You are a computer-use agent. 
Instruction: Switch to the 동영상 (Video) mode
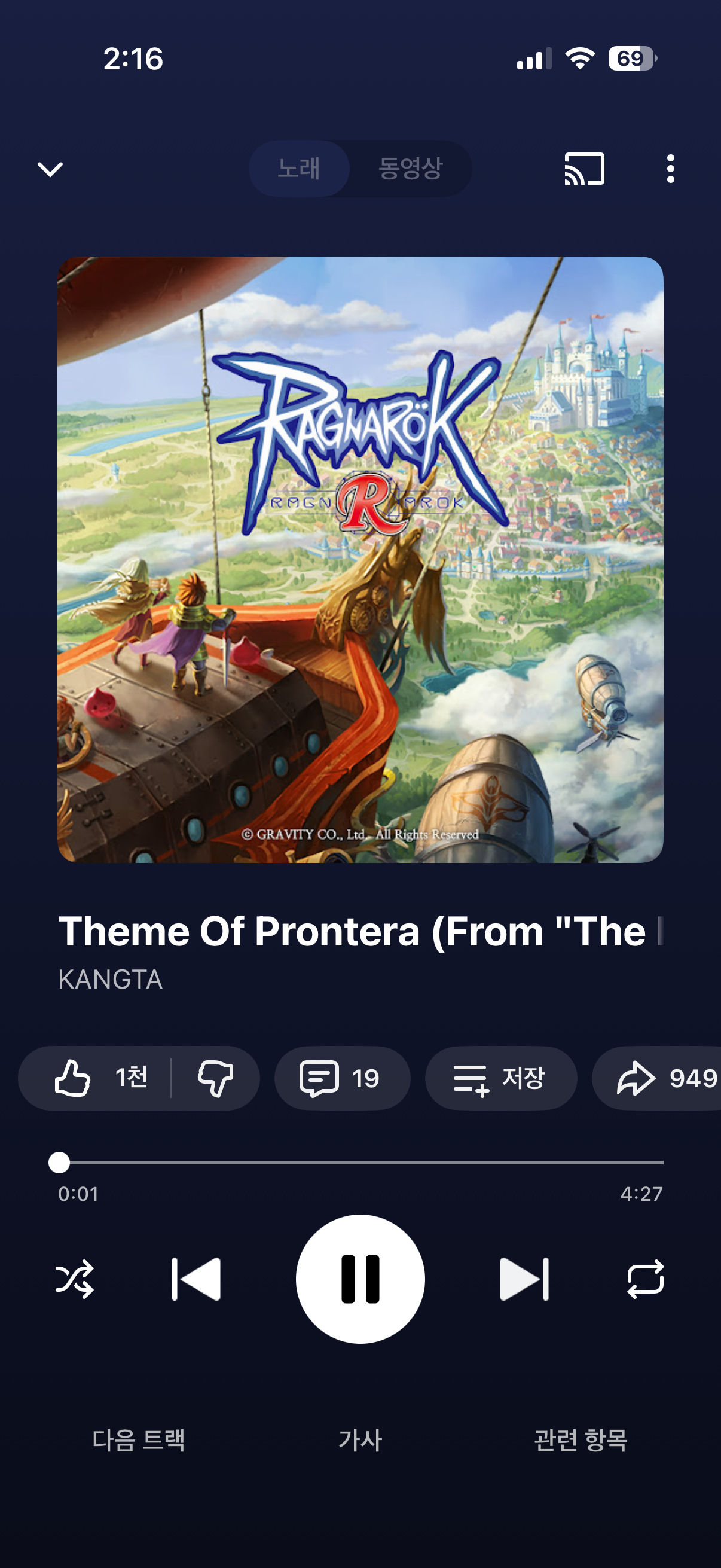coord(410,169)
